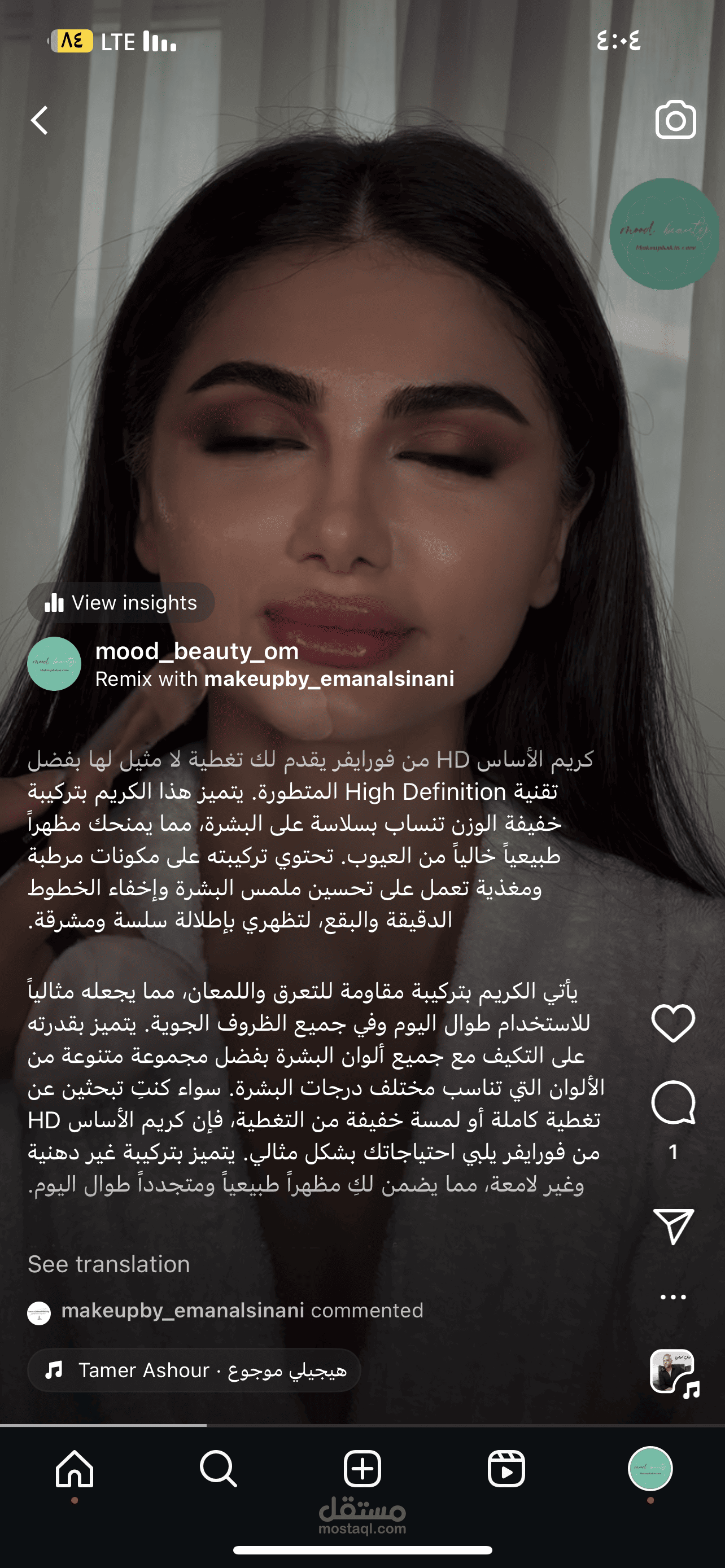Like this reel with the heart icon

tap(672, 1023)
